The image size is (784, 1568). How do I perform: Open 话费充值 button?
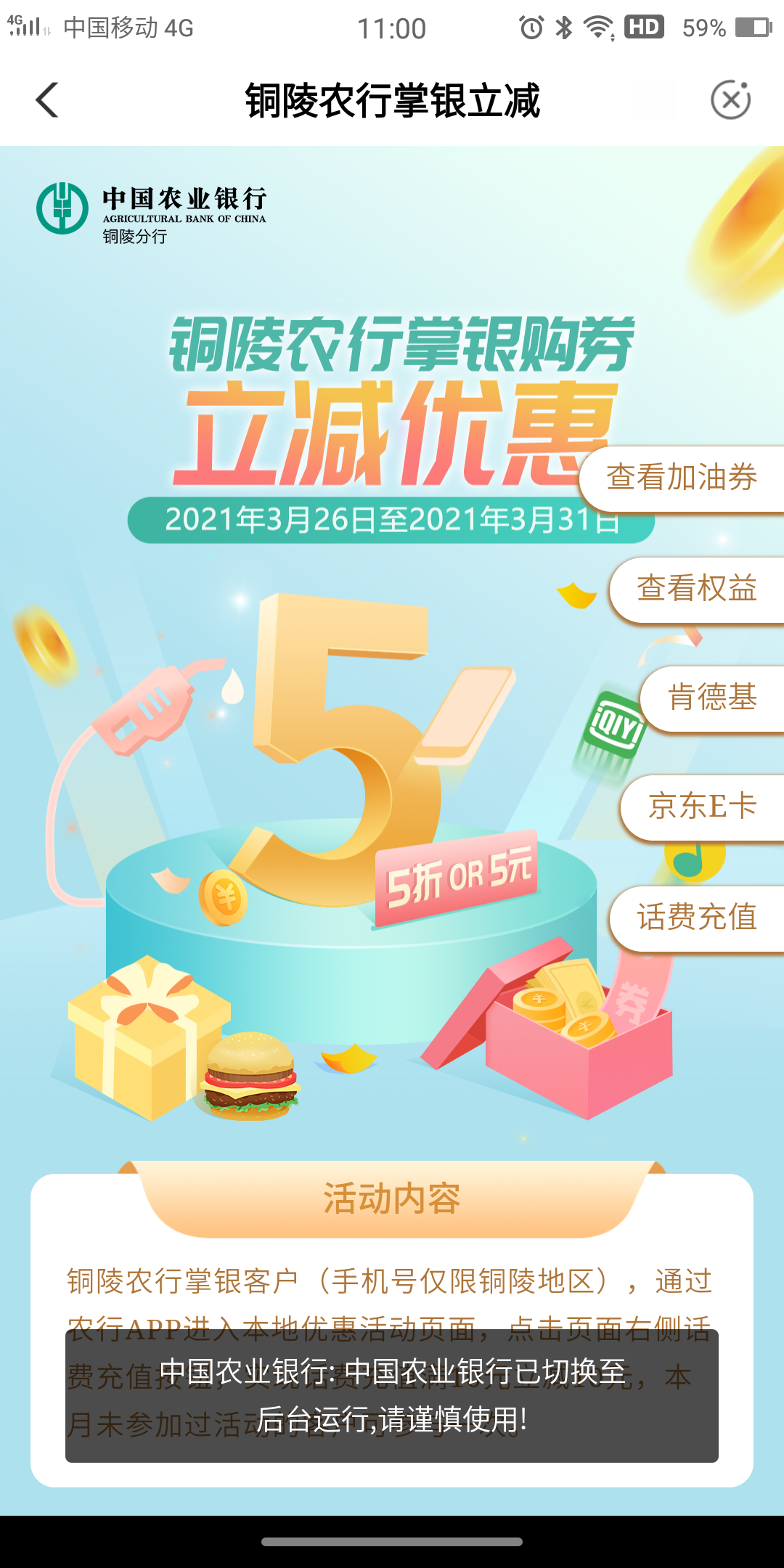click(696, 918)
